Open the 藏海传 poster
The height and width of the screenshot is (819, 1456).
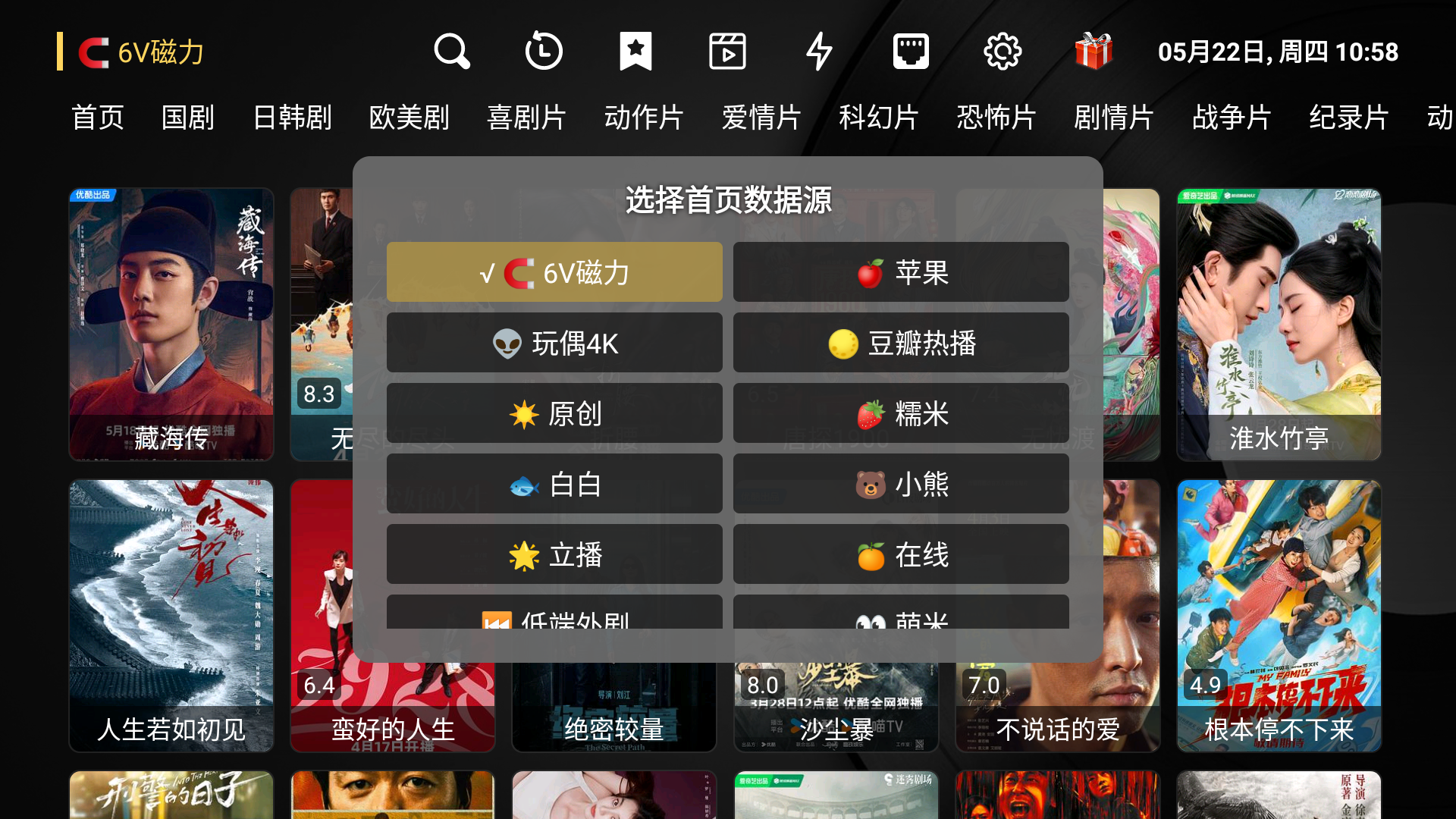click(x=171, y=325)
